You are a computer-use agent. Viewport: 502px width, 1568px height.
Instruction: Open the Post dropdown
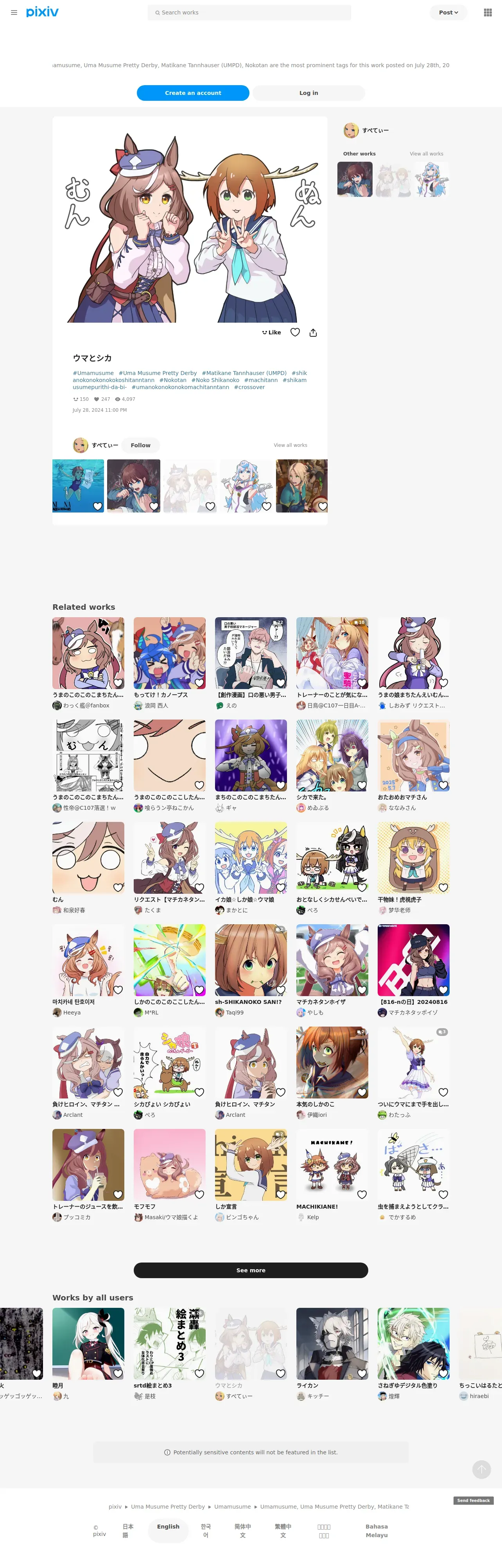(x=448, y=12)
